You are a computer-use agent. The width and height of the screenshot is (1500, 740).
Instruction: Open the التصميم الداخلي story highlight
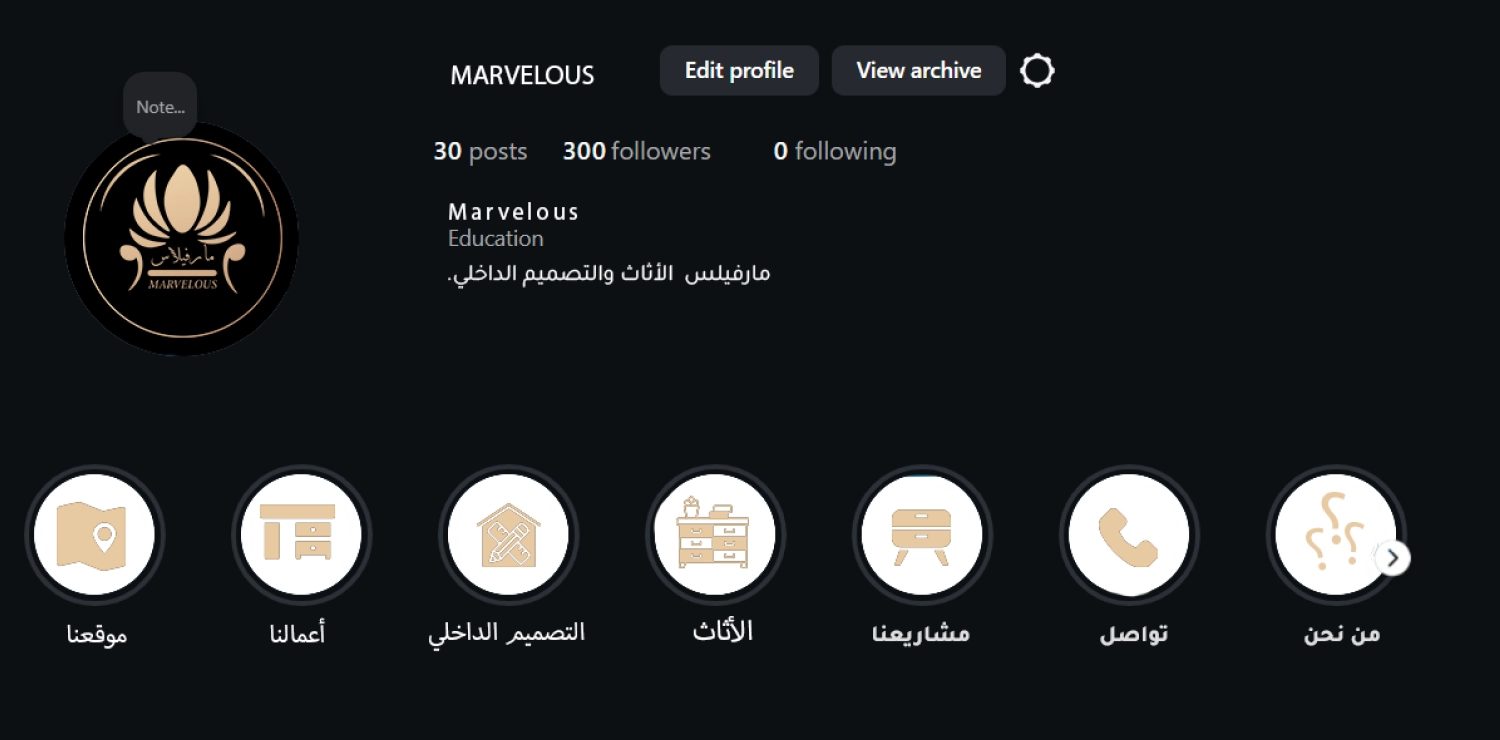(x=508, y=535)
